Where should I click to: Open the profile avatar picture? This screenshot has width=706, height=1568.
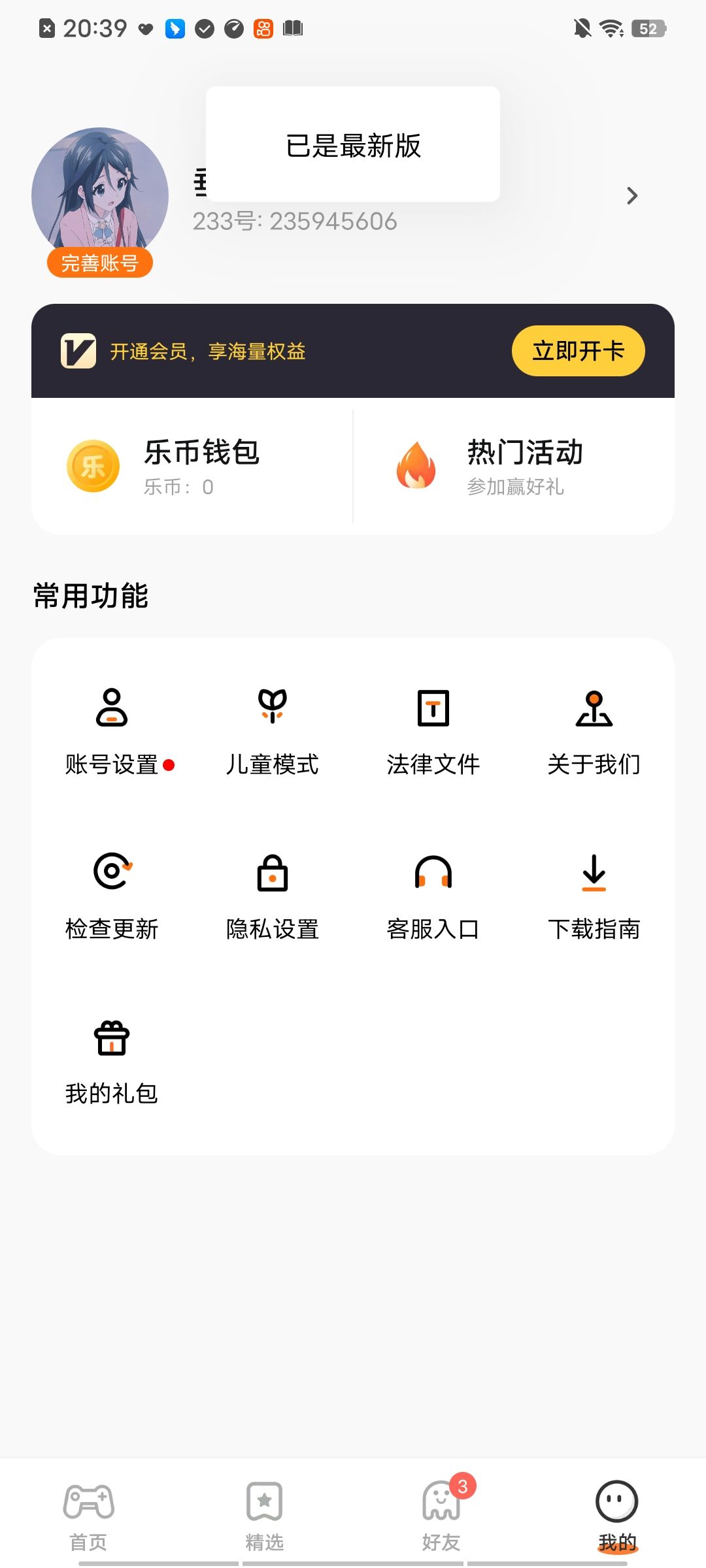click(x=100, y=189)
